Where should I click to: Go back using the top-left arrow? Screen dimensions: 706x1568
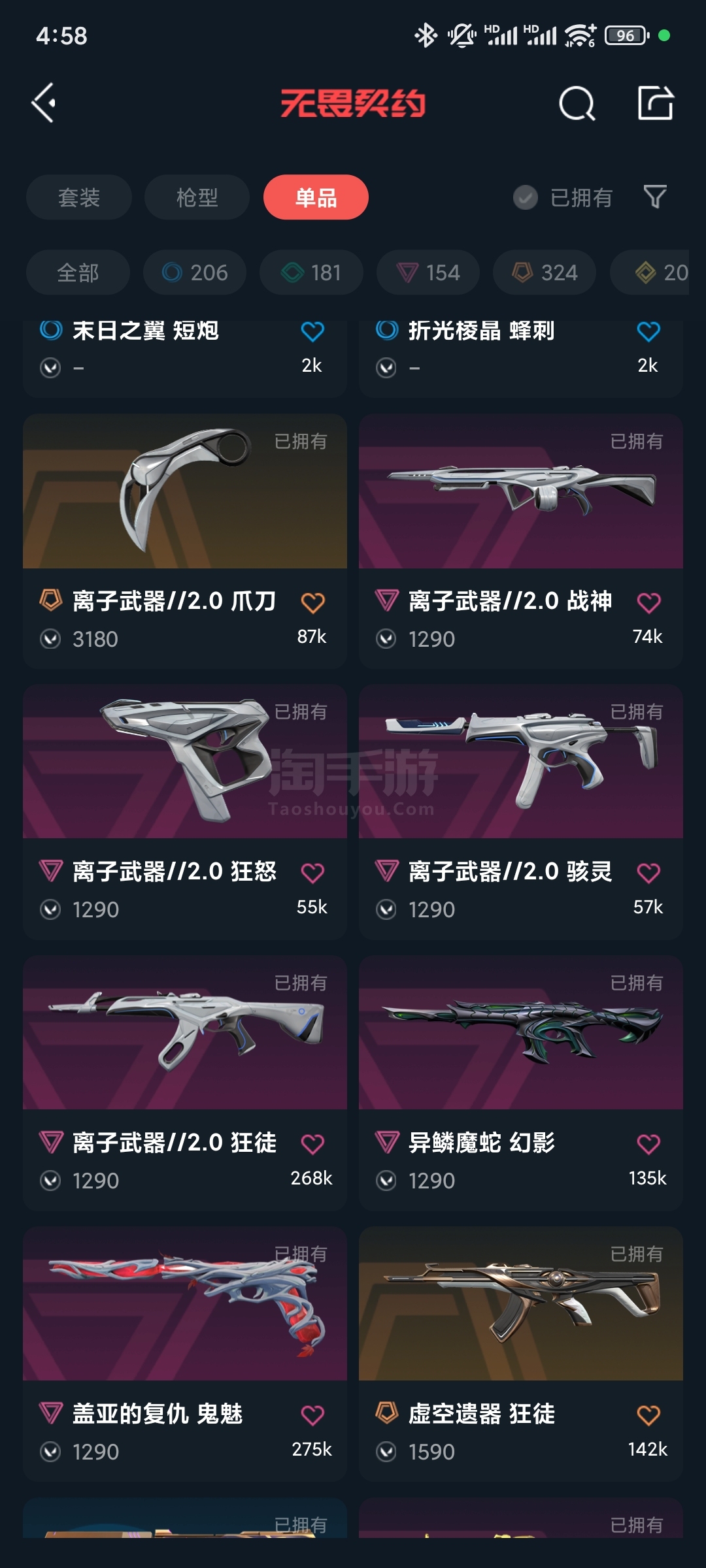point(44,103)
